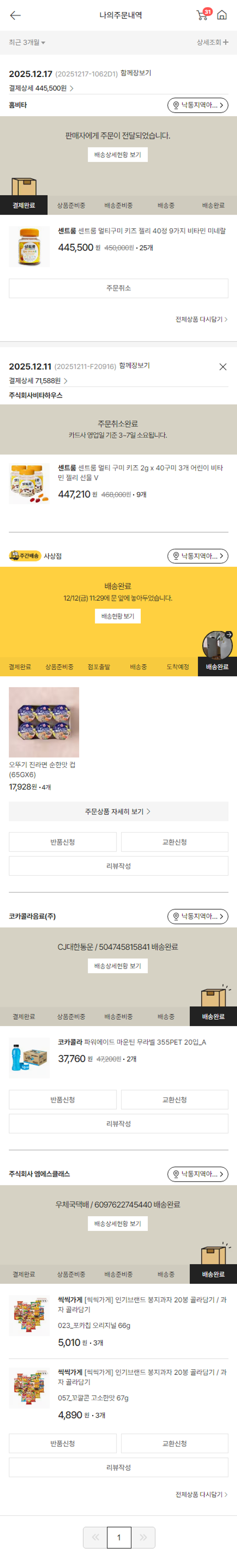Write a review for the 코카콜라음료 order
Screen dimensions: 237x1568
[x=118, y=1124]
